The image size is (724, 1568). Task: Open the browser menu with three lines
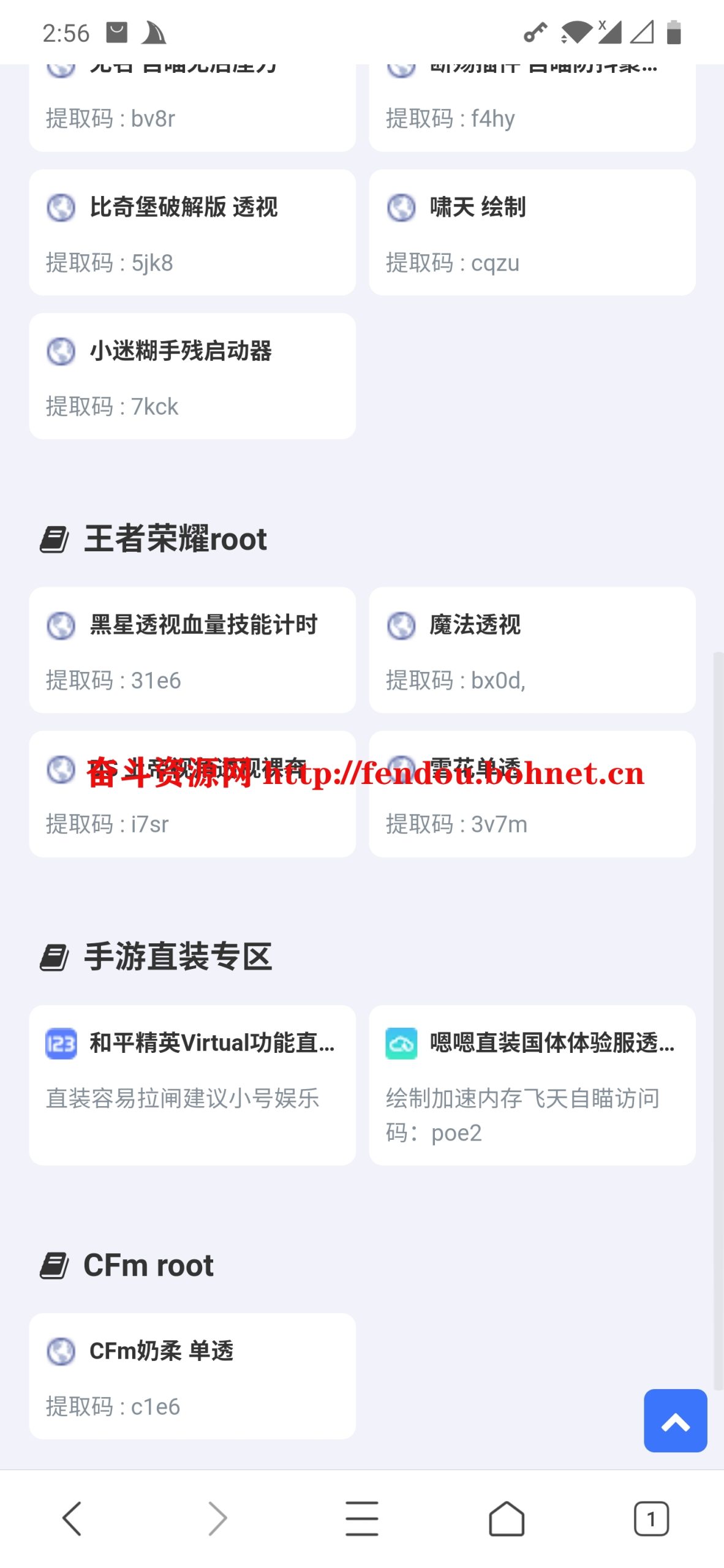[x=362, y=1518]
